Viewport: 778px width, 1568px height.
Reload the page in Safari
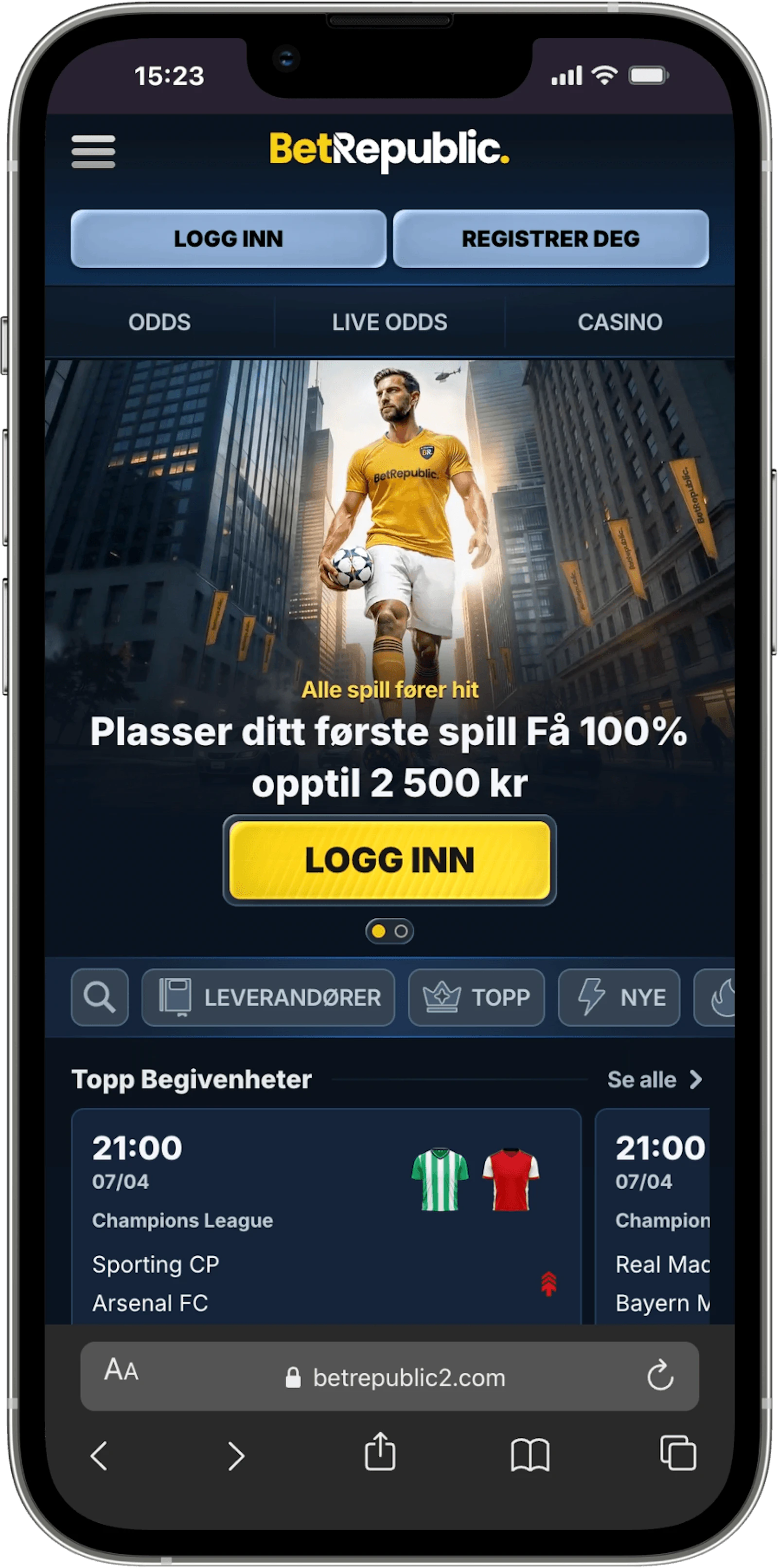660,1376
